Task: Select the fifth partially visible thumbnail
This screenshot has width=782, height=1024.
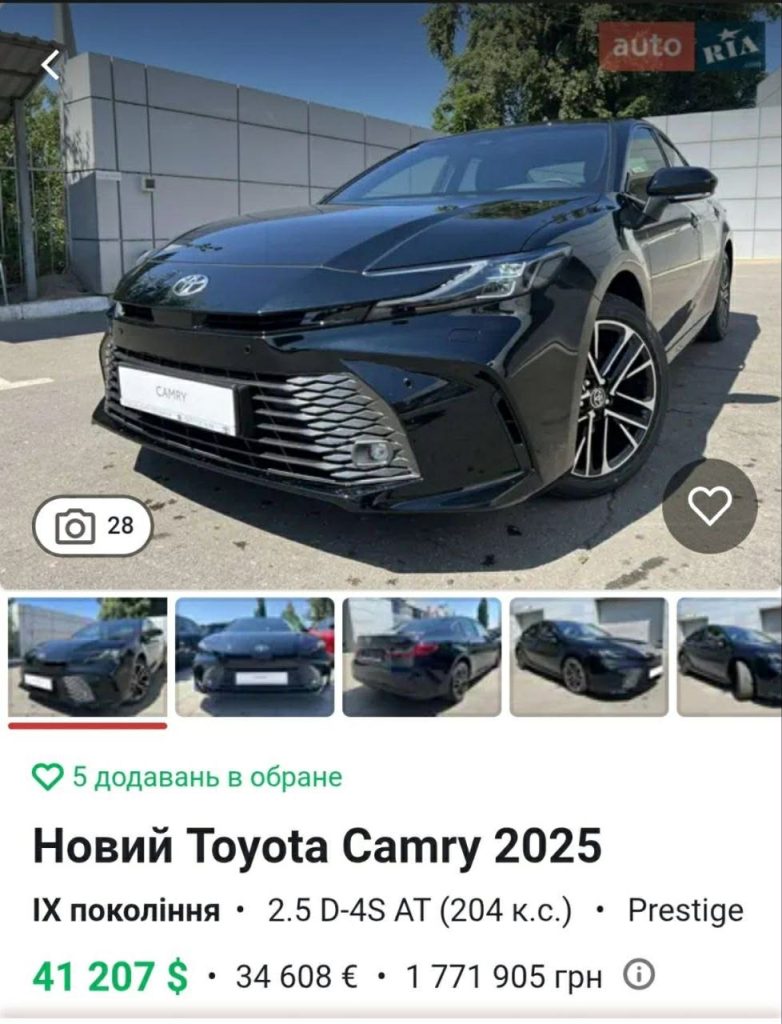Action: [729, 657]
